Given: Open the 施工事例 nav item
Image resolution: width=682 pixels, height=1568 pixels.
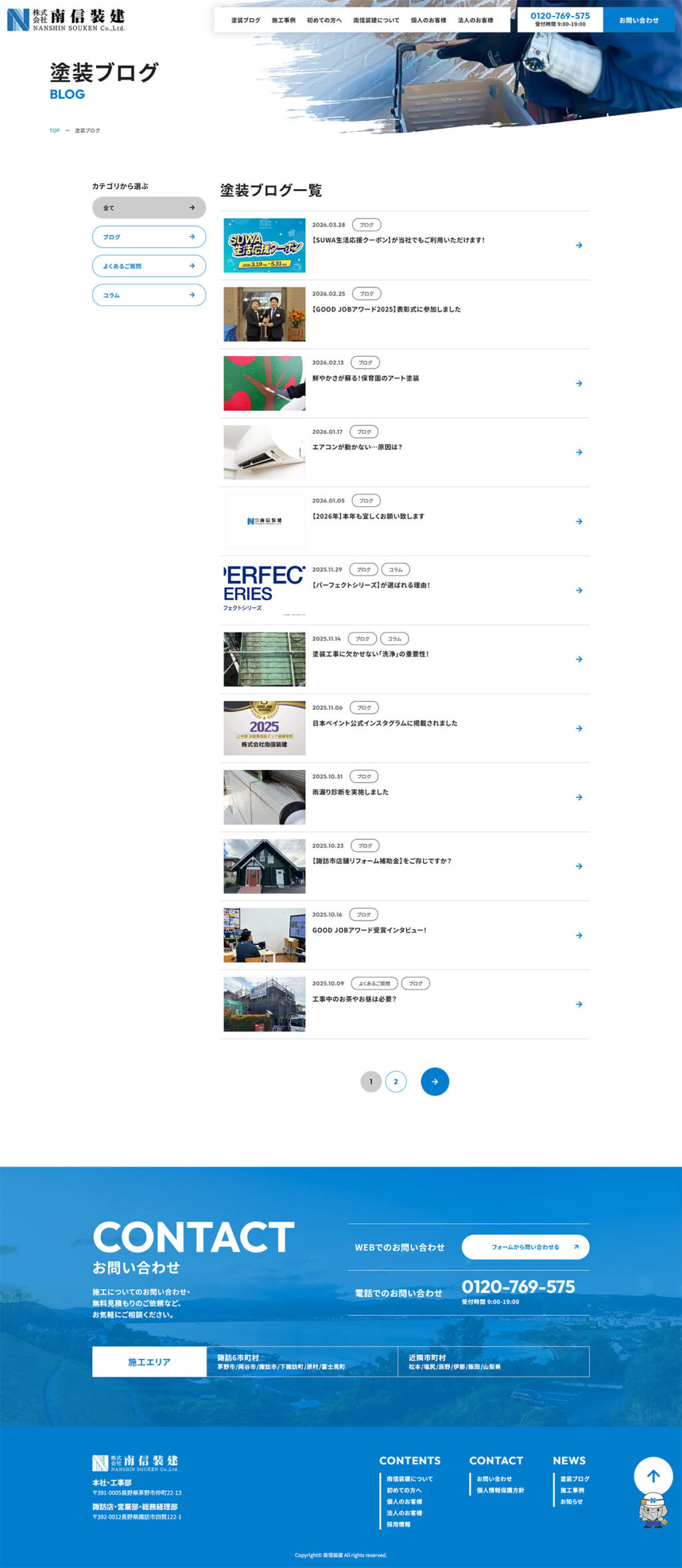Looking at the screenshot, I should click(283, 21).
